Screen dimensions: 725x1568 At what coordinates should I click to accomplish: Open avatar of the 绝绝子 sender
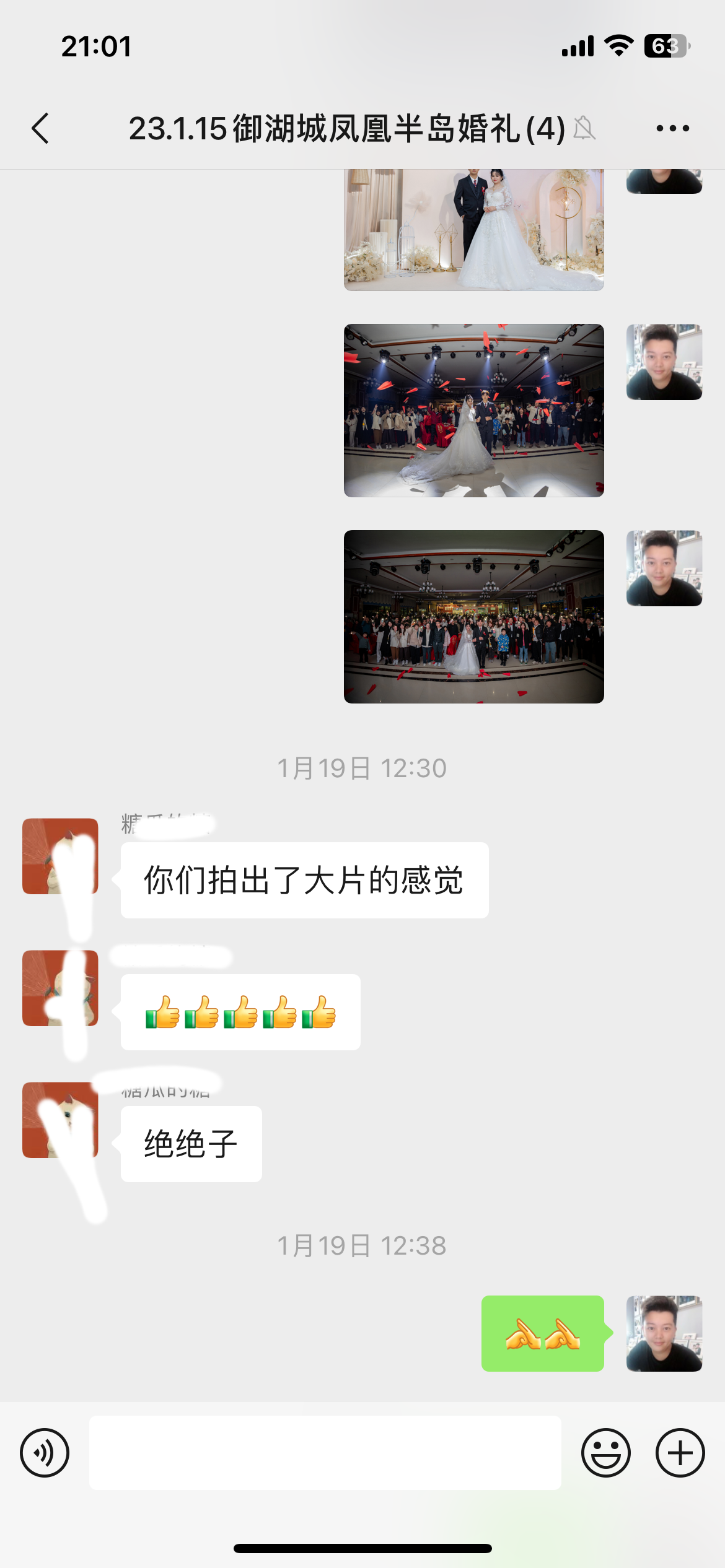(x=60, y=1120)
